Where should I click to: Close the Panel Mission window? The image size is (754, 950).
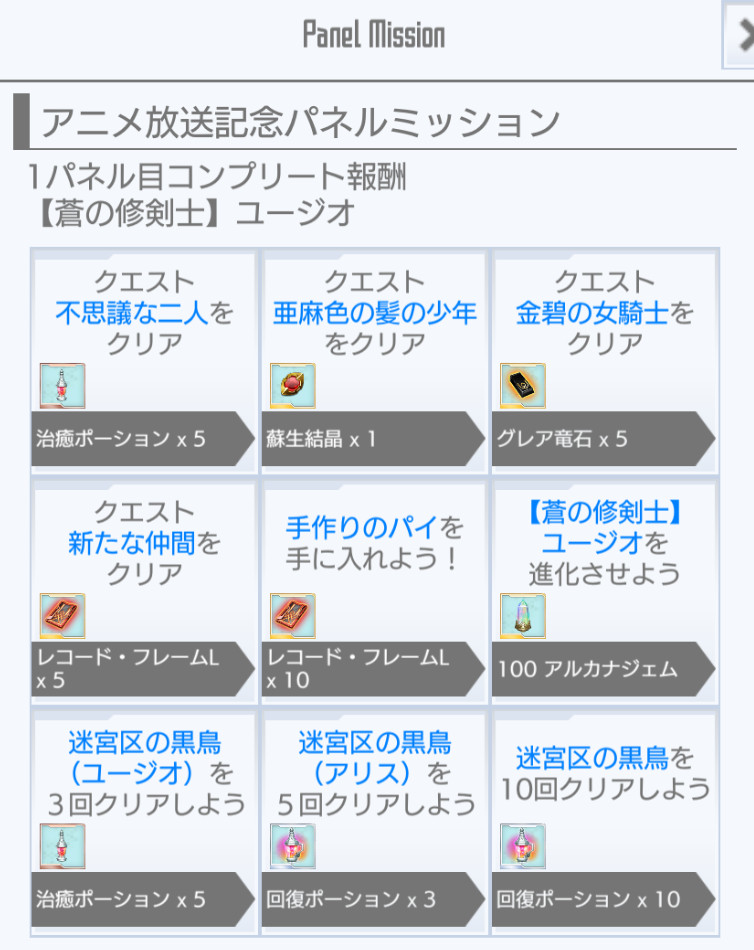click(741, 36)
